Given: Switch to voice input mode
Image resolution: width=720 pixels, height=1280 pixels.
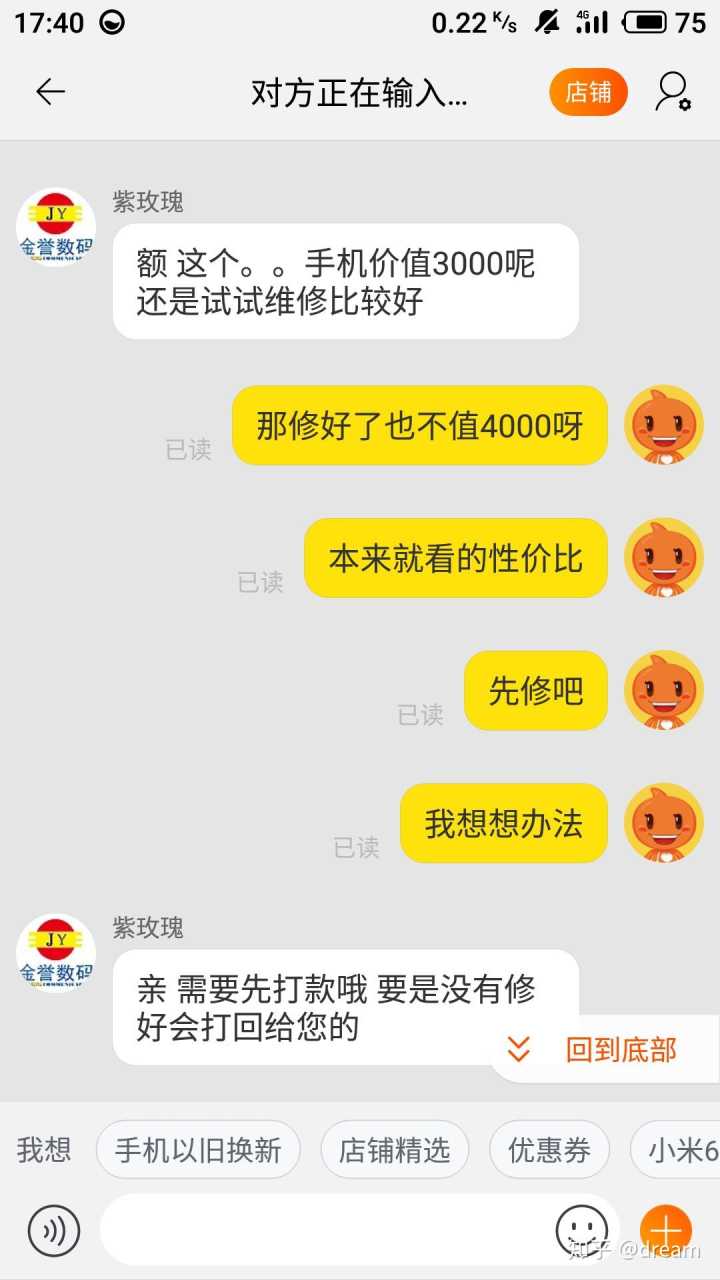Looking at the screenshot, I should [x=53, y=1231].
